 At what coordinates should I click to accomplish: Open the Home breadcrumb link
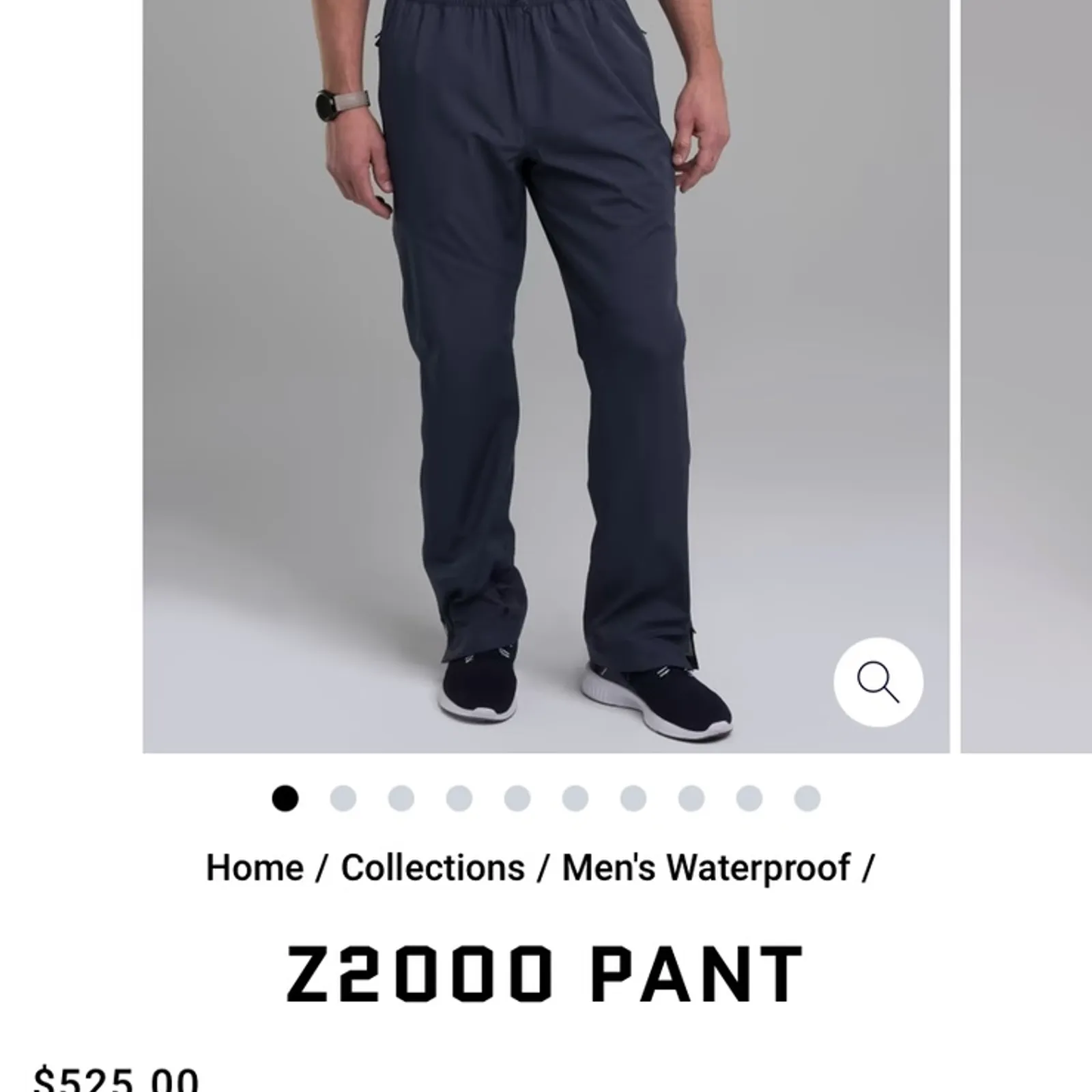coord(255,868)
